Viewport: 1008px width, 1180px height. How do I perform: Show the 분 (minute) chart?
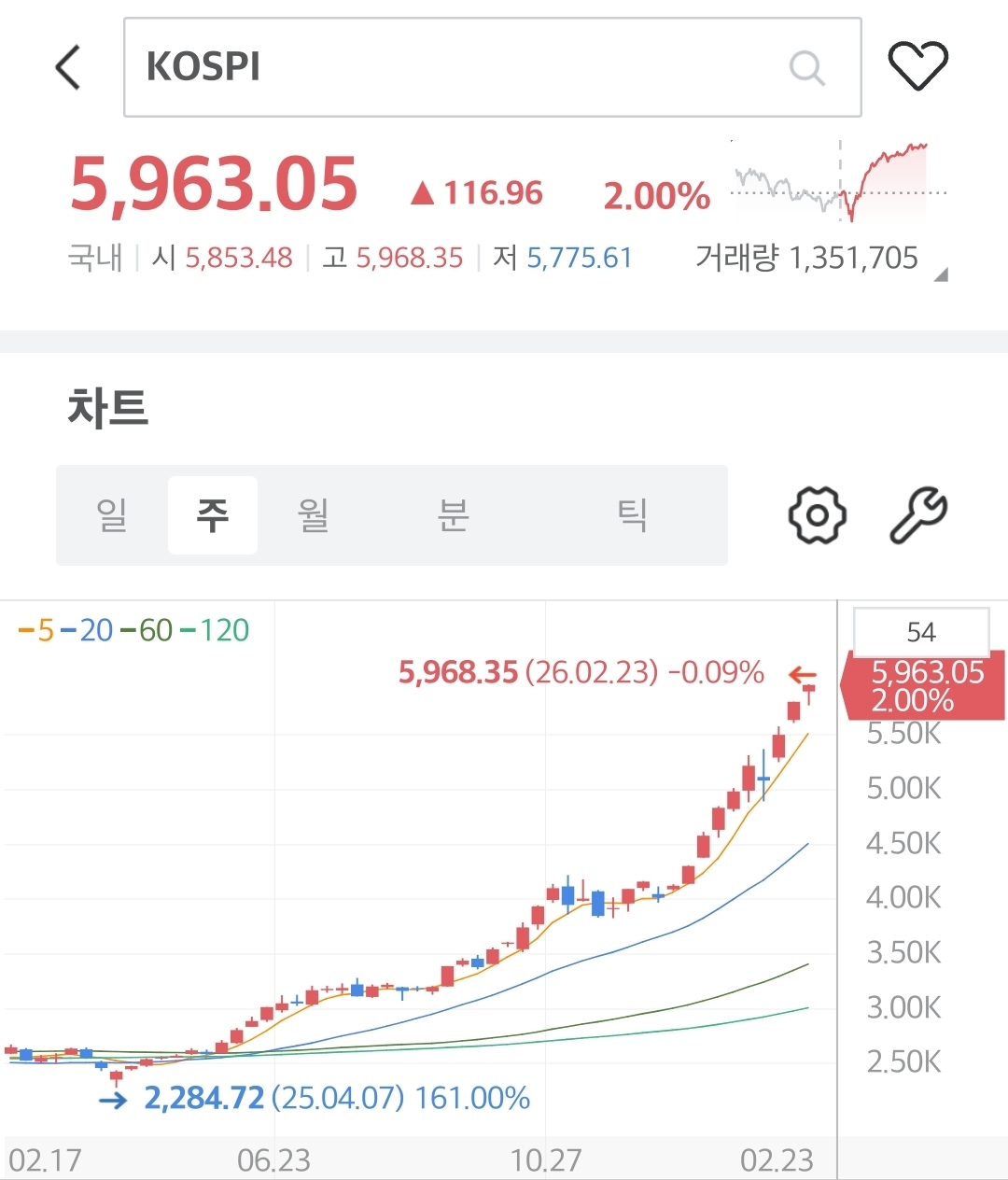tap(453, 514)
